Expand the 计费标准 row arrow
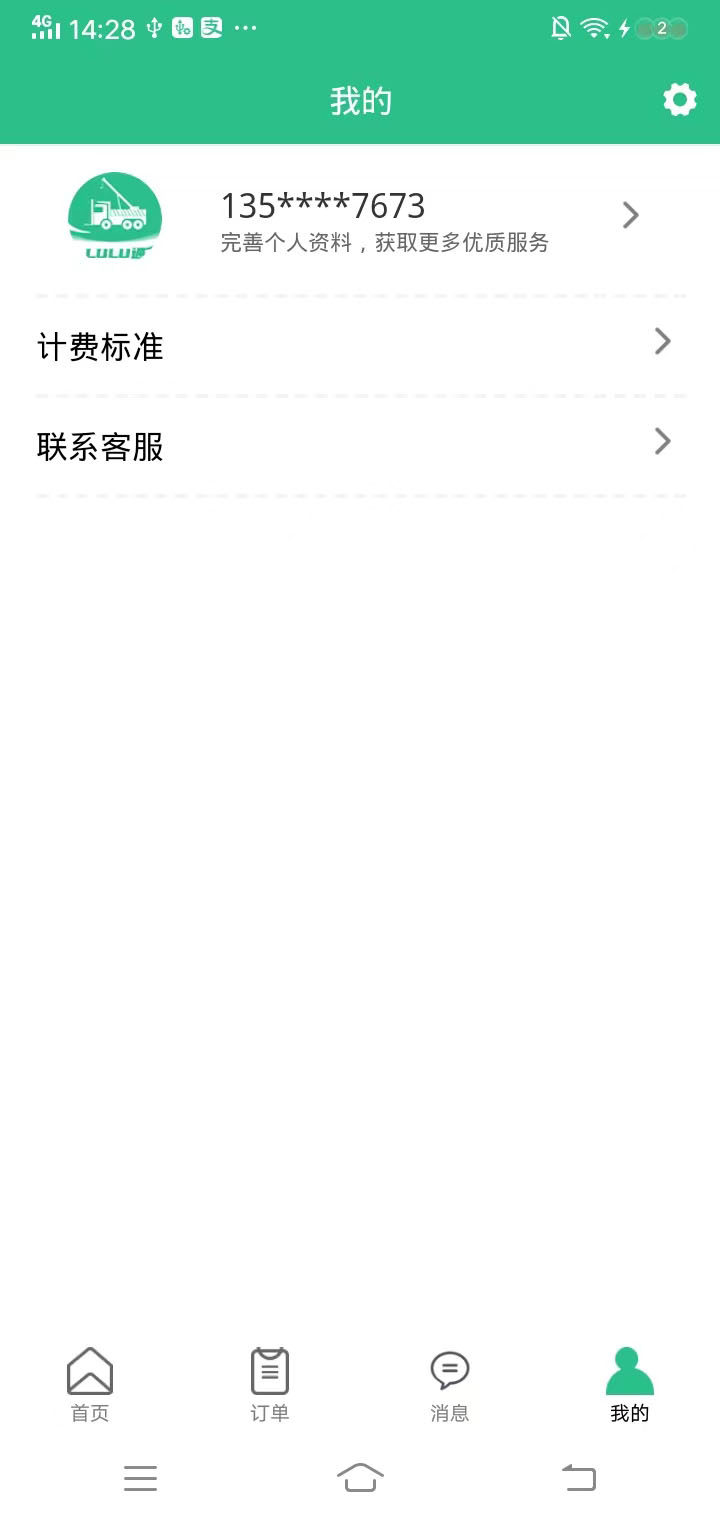 pyautogui.click(x=662, y=342)
